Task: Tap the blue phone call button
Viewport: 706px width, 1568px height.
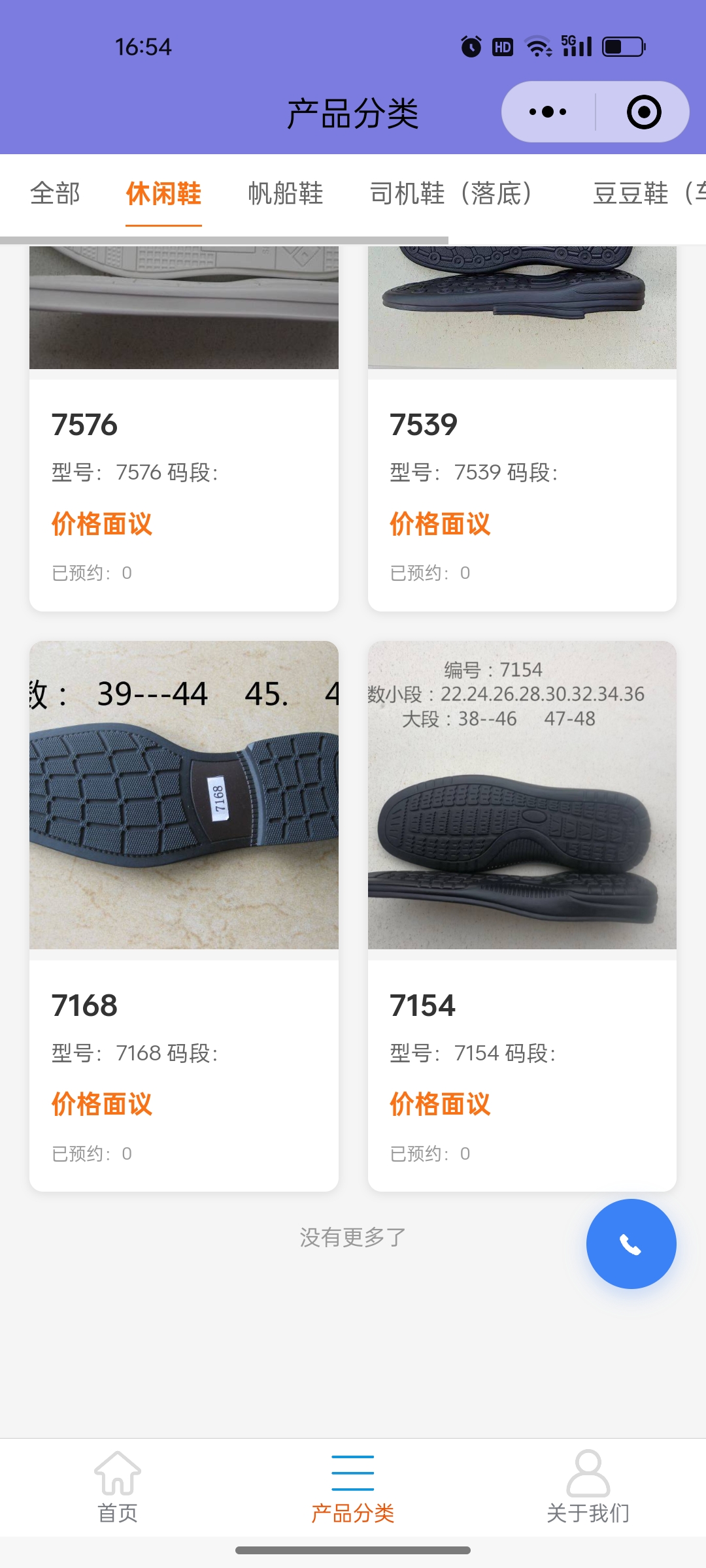Action: tap(631, 1244)
